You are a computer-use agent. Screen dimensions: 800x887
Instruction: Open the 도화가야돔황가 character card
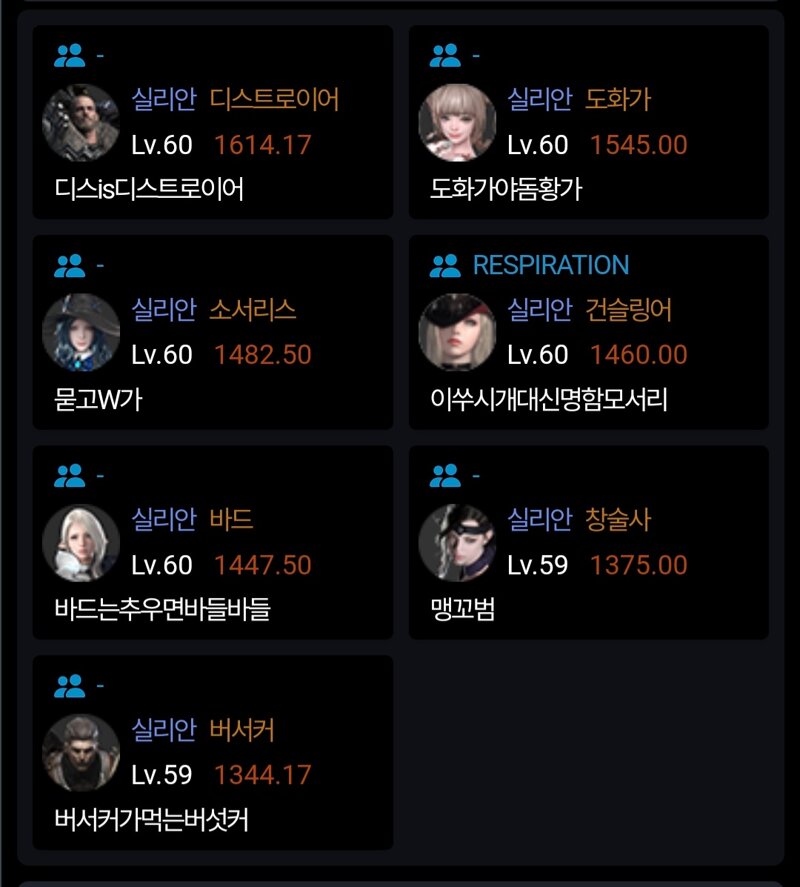pyautogui.click(x=588, y=122)
